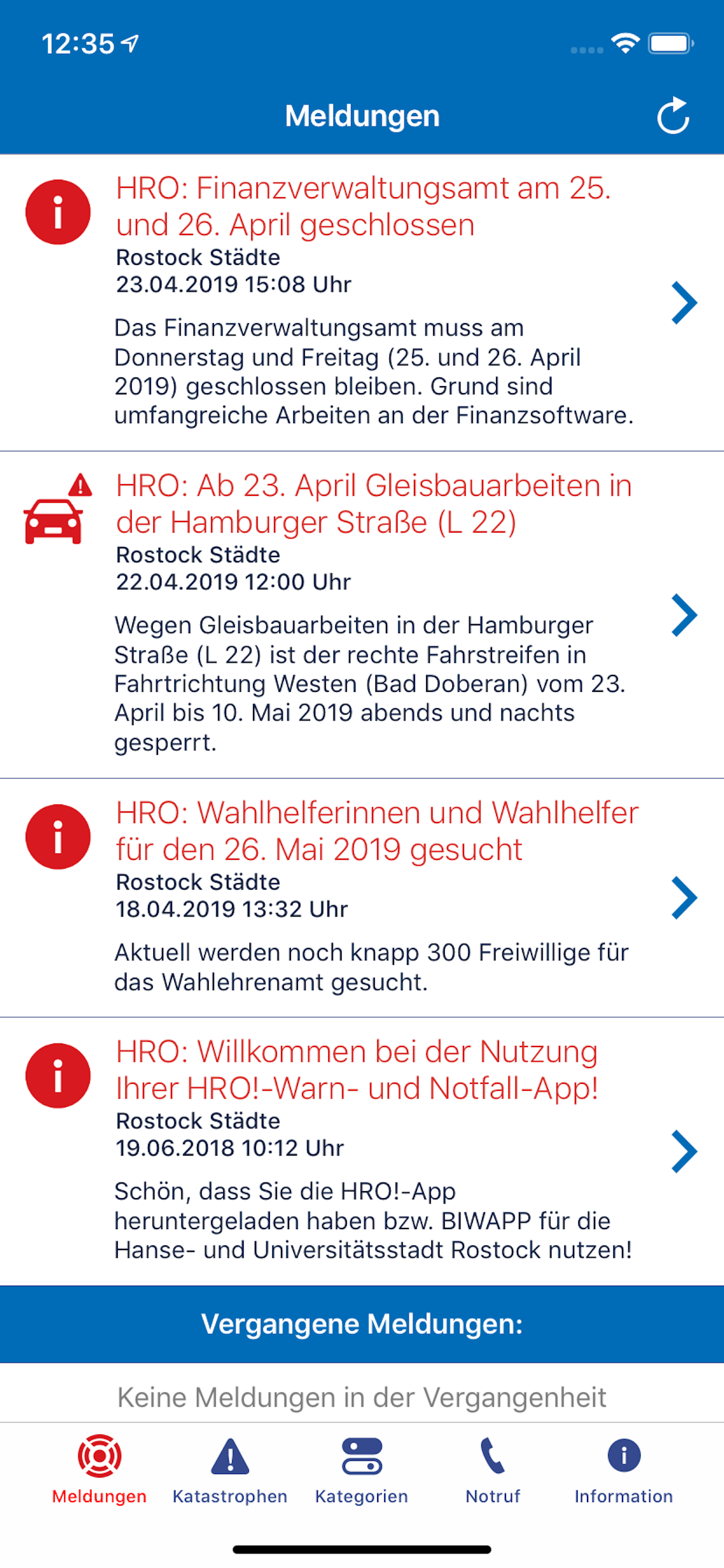Switch to the Katastrophen tab
The height and width of the screenshot is (1568, 724).
coord(230,1470)
